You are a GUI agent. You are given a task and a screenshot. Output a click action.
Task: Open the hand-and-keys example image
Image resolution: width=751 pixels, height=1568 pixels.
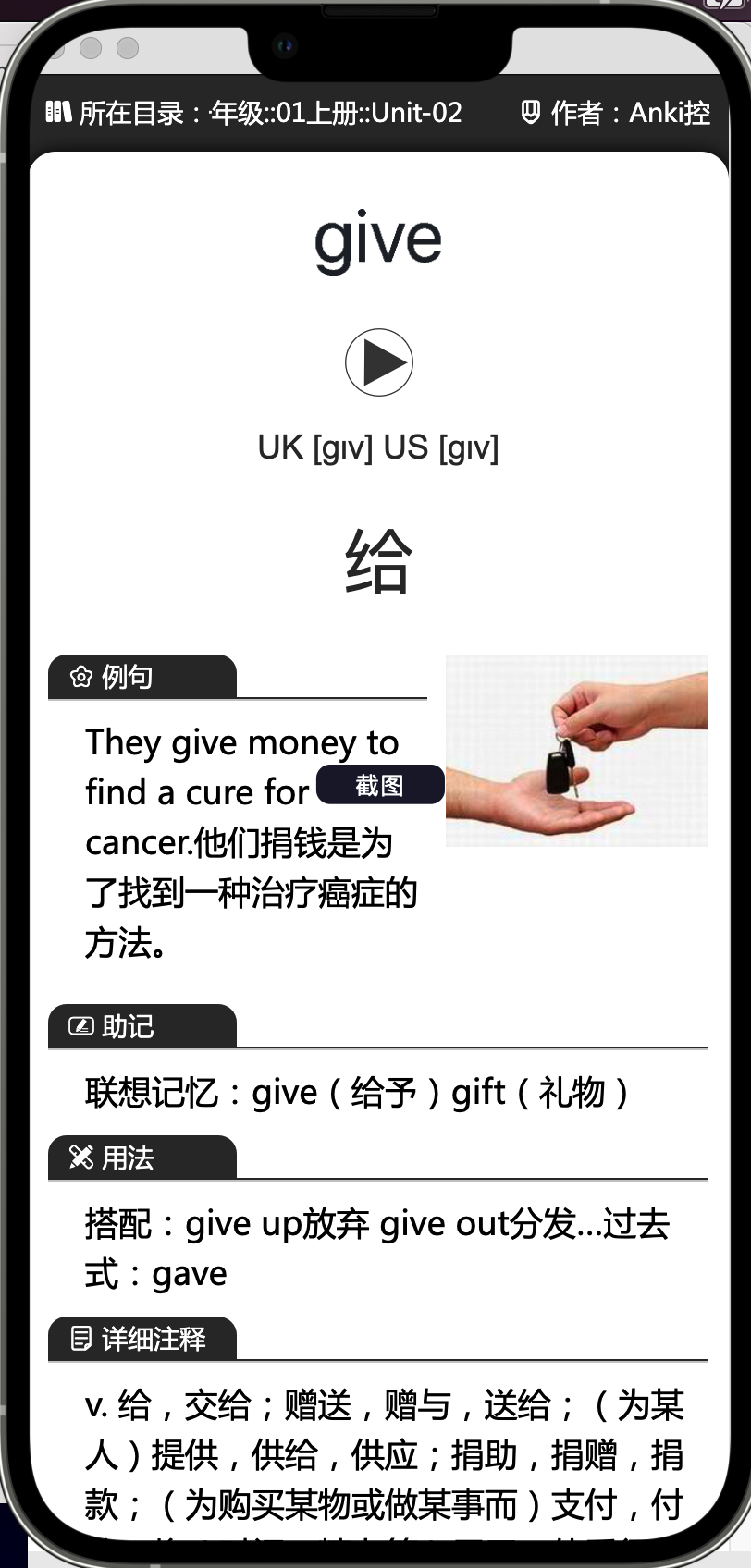(576, 750)
